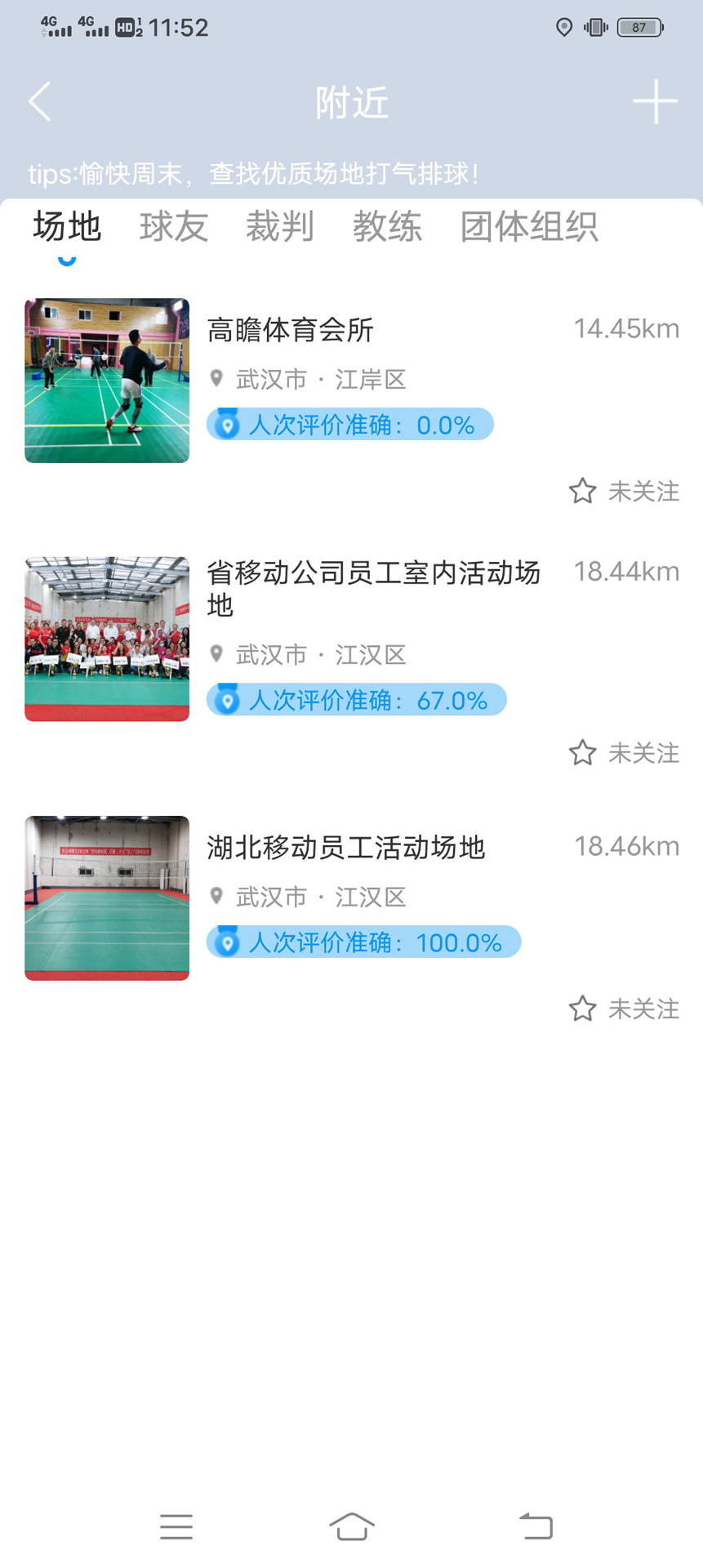Open the 高瞻体育会所 venue listing

pos(290,330)
